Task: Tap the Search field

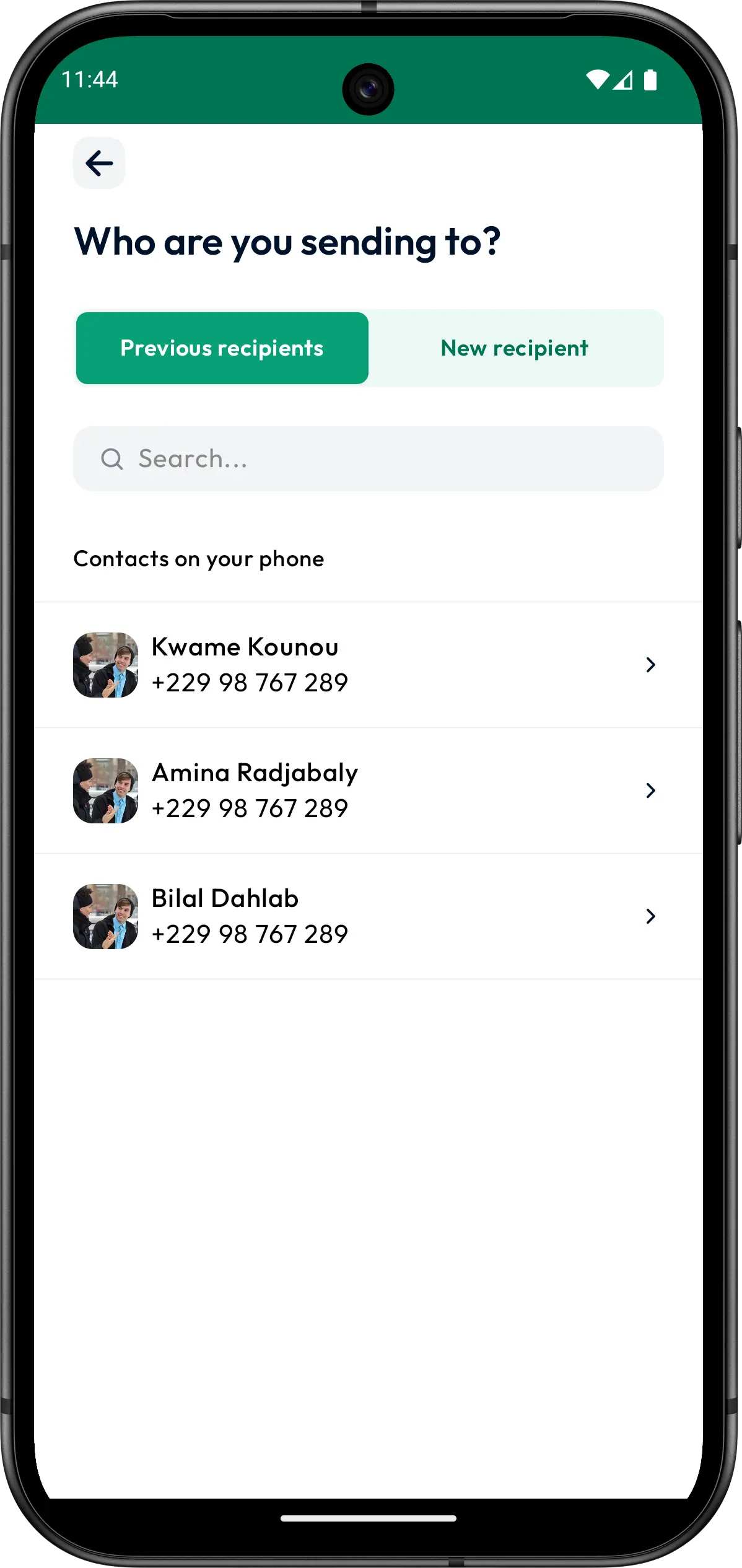Action: [369, 458]
